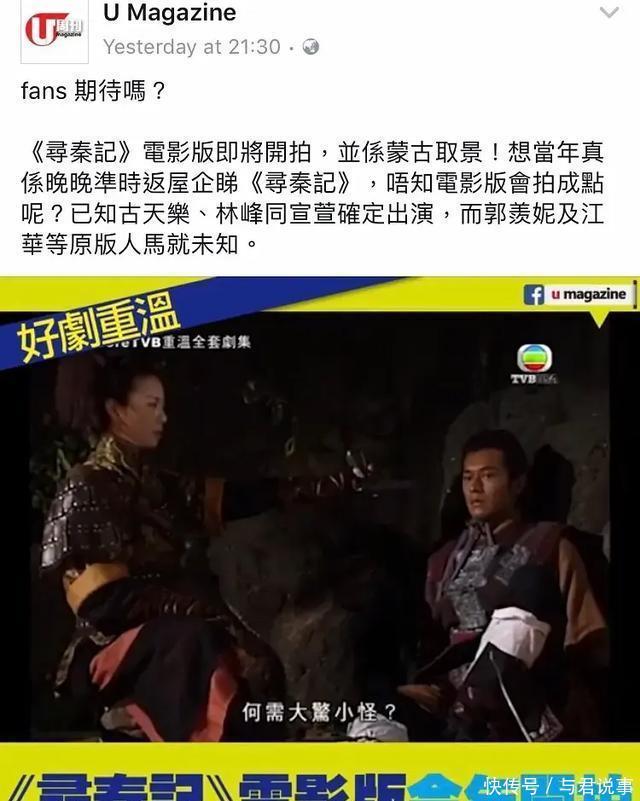This screenshot has height=801, width=640.
Task: Open U Magazine's profile picture
Action: tap(54, 31)
